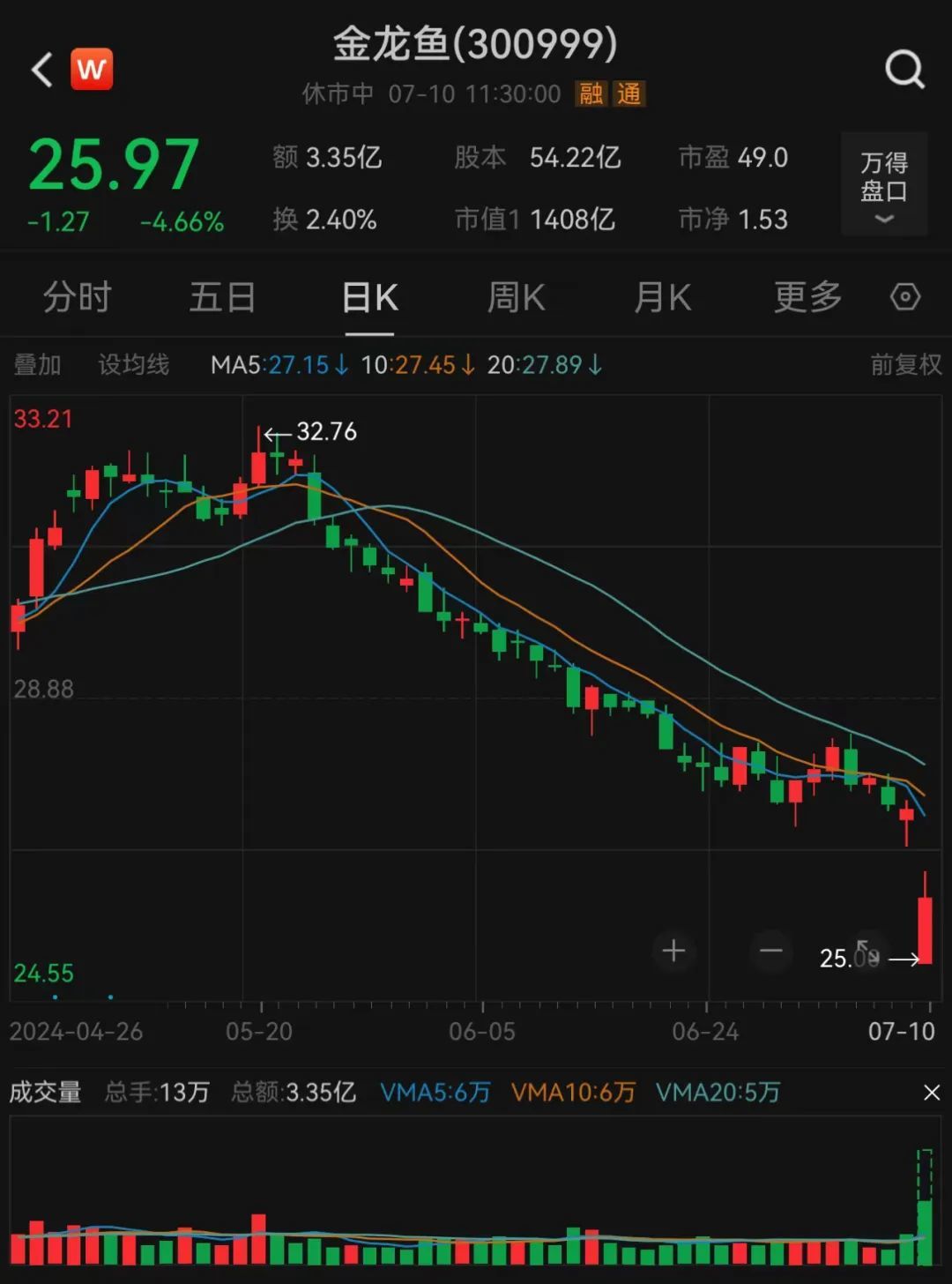Change the 前复权 adjustment mode
The width and height of the screenshot is (952, 1284).
pyautogui.click(x=905, y=365)
